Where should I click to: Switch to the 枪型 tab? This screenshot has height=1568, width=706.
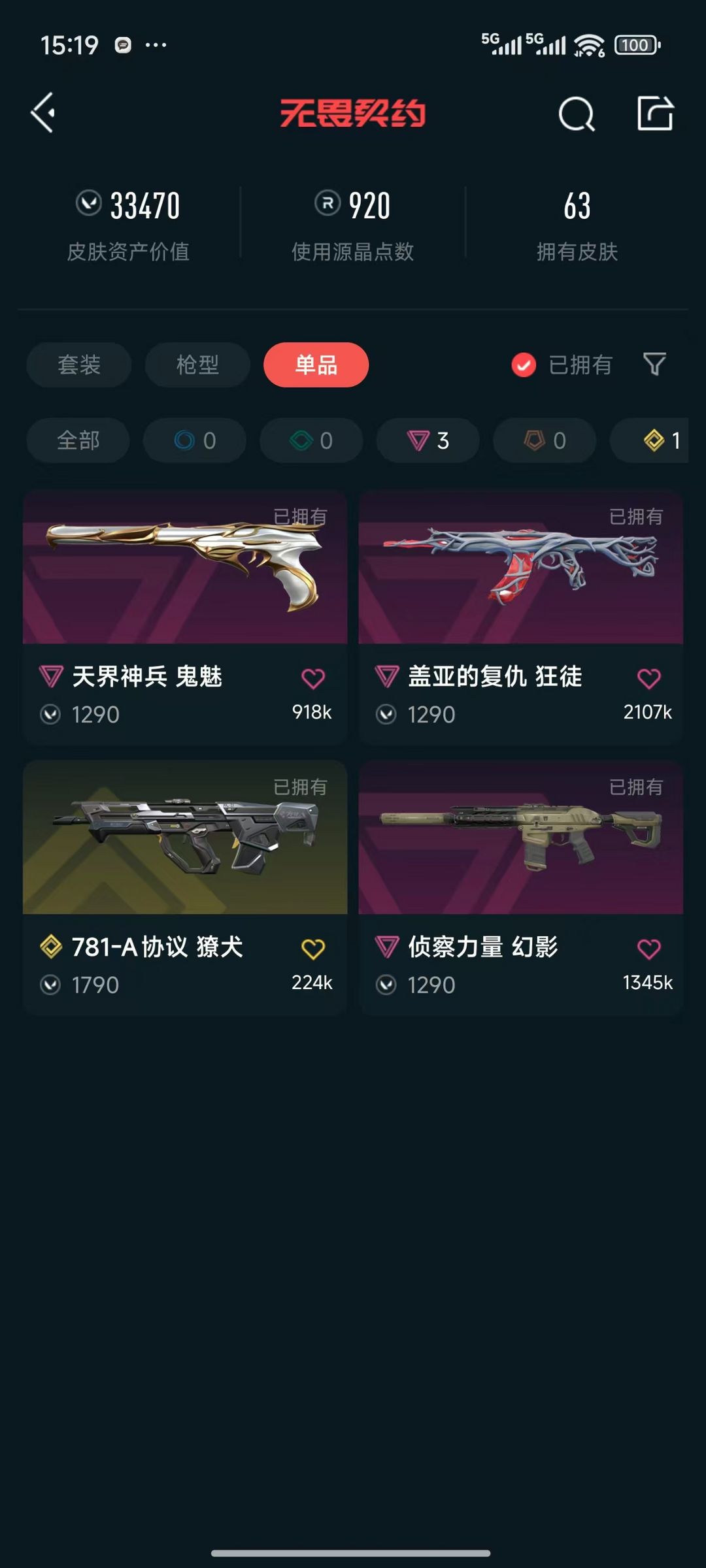197,365
